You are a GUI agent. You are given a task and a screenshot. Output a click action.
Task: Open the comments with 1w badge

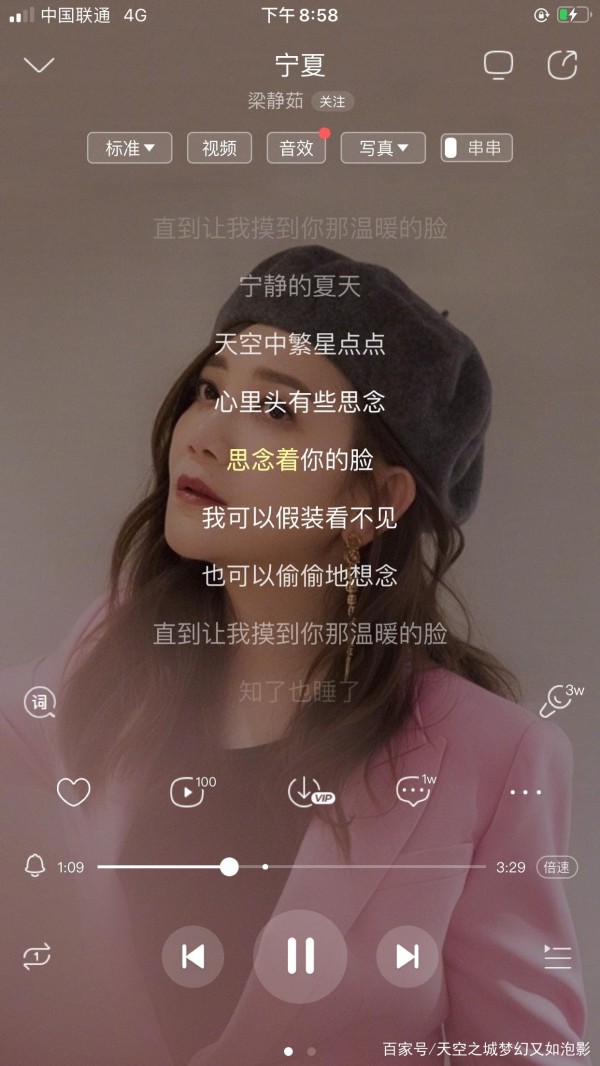(413, 792)
